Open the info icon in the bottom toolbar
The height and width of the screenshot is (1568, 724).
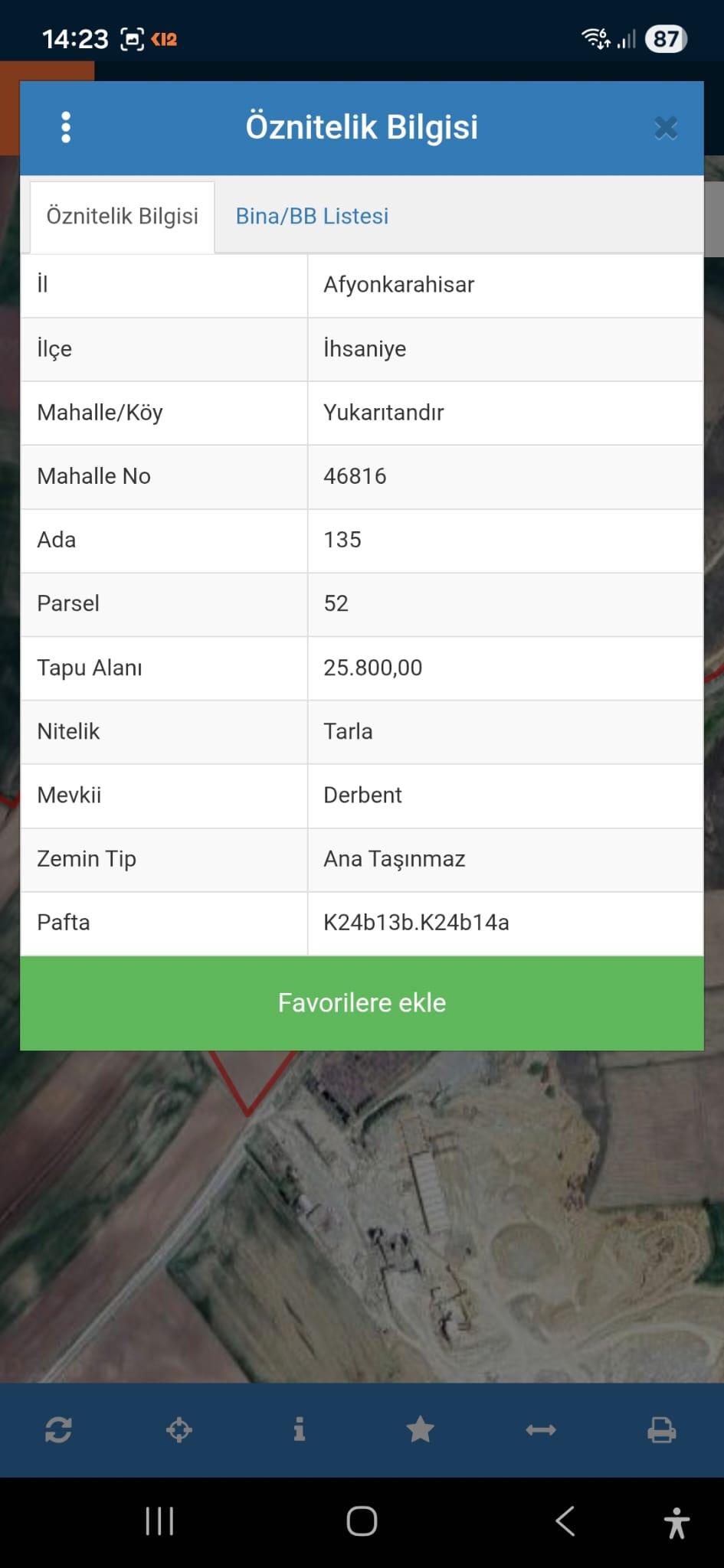point(300,1429)
